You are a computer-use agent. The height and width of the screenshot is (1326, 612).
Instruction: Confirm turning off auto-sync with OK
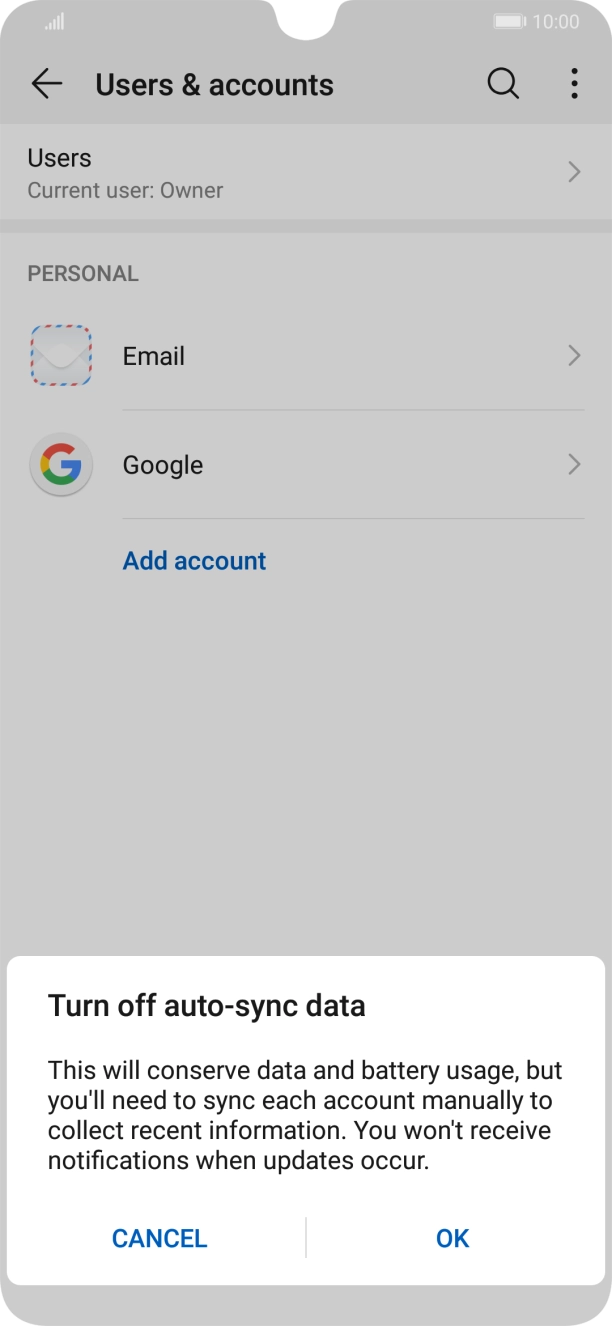(452, 1238)
